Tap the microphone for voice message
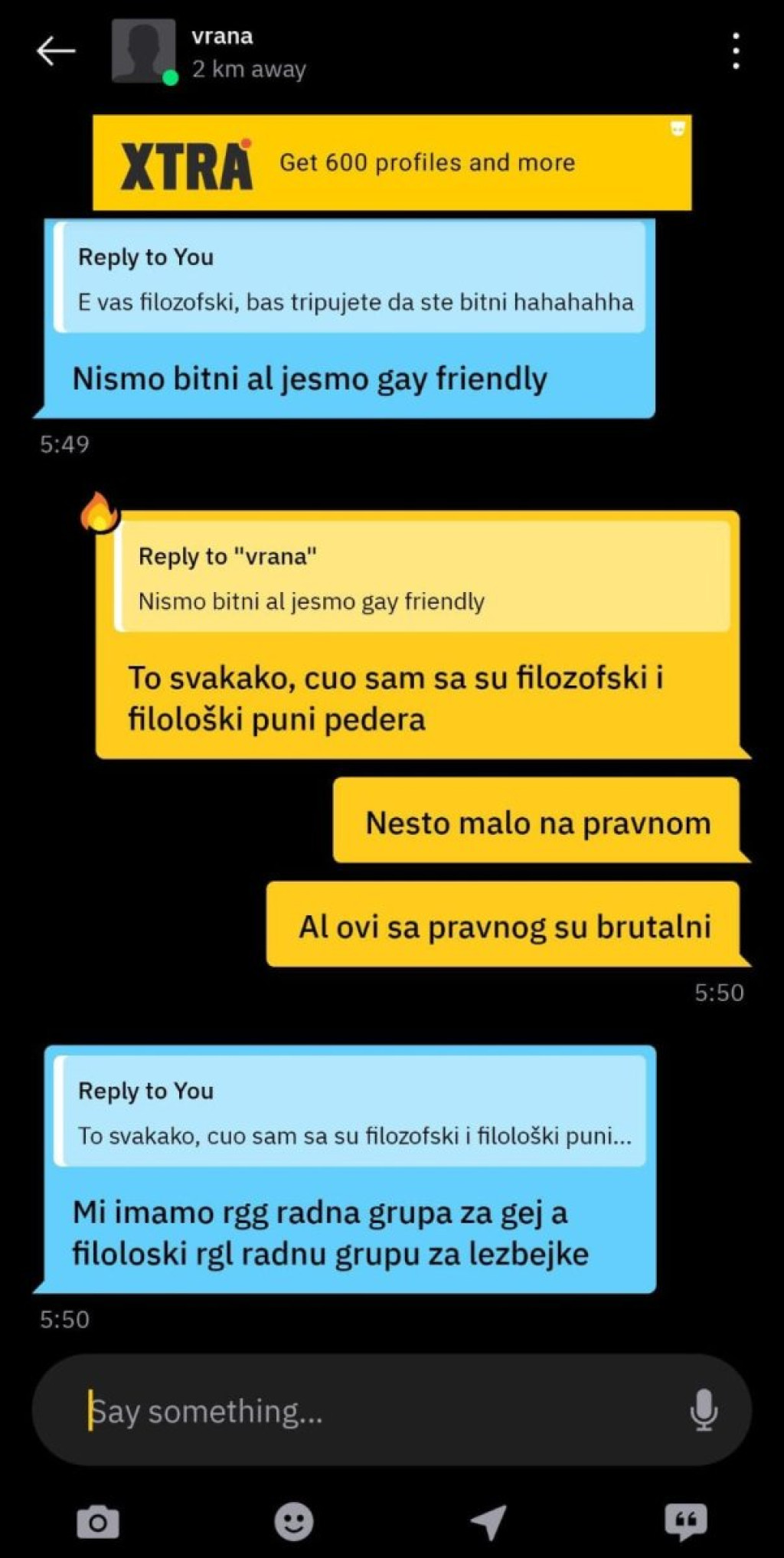The height and width of the screenshot is (1558, 784). (x=703, y=1410)
